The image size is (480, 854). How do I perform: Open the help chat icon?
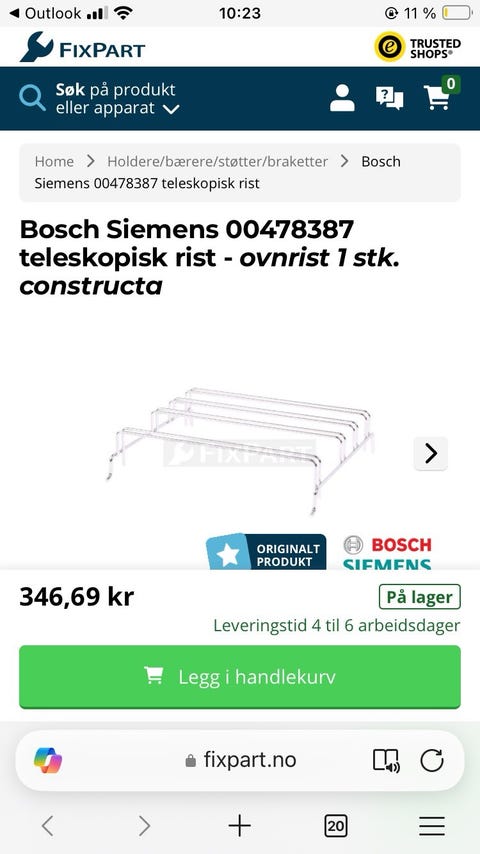click(390, 98)
